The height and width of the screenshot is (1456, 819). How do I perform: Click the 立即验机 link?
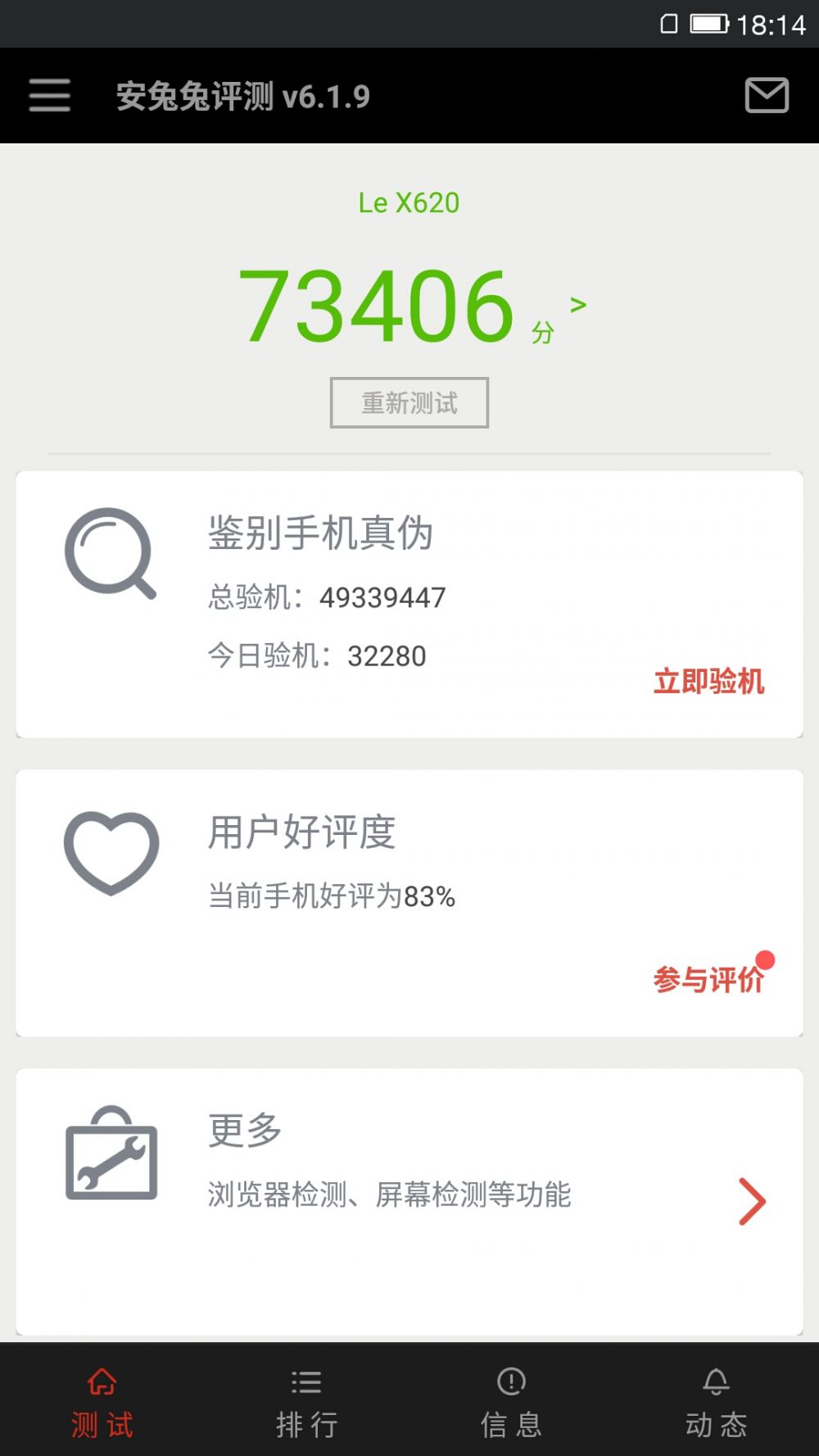click(x=709, y=683)
